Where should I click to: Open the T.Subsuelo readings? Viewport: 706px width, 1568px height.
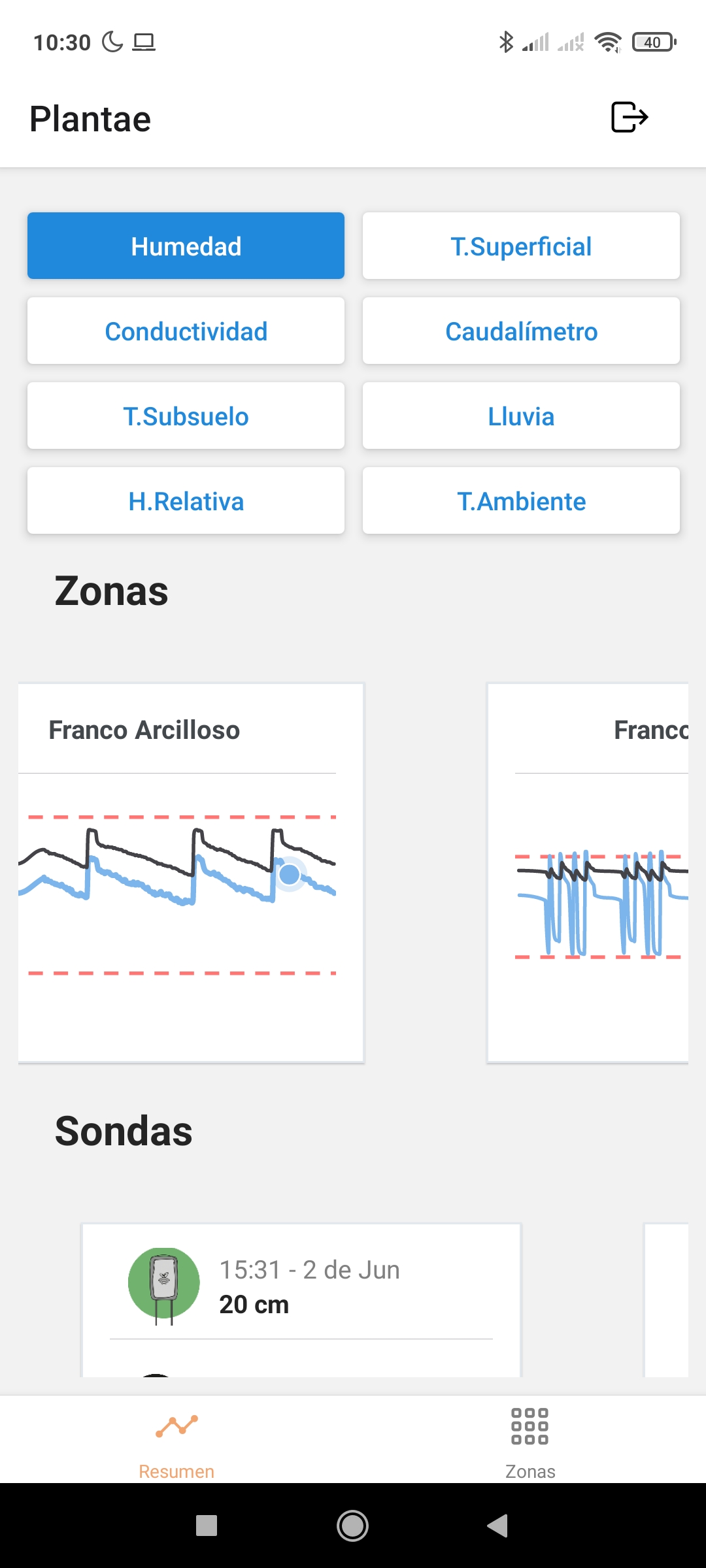[x=186, y=416]
